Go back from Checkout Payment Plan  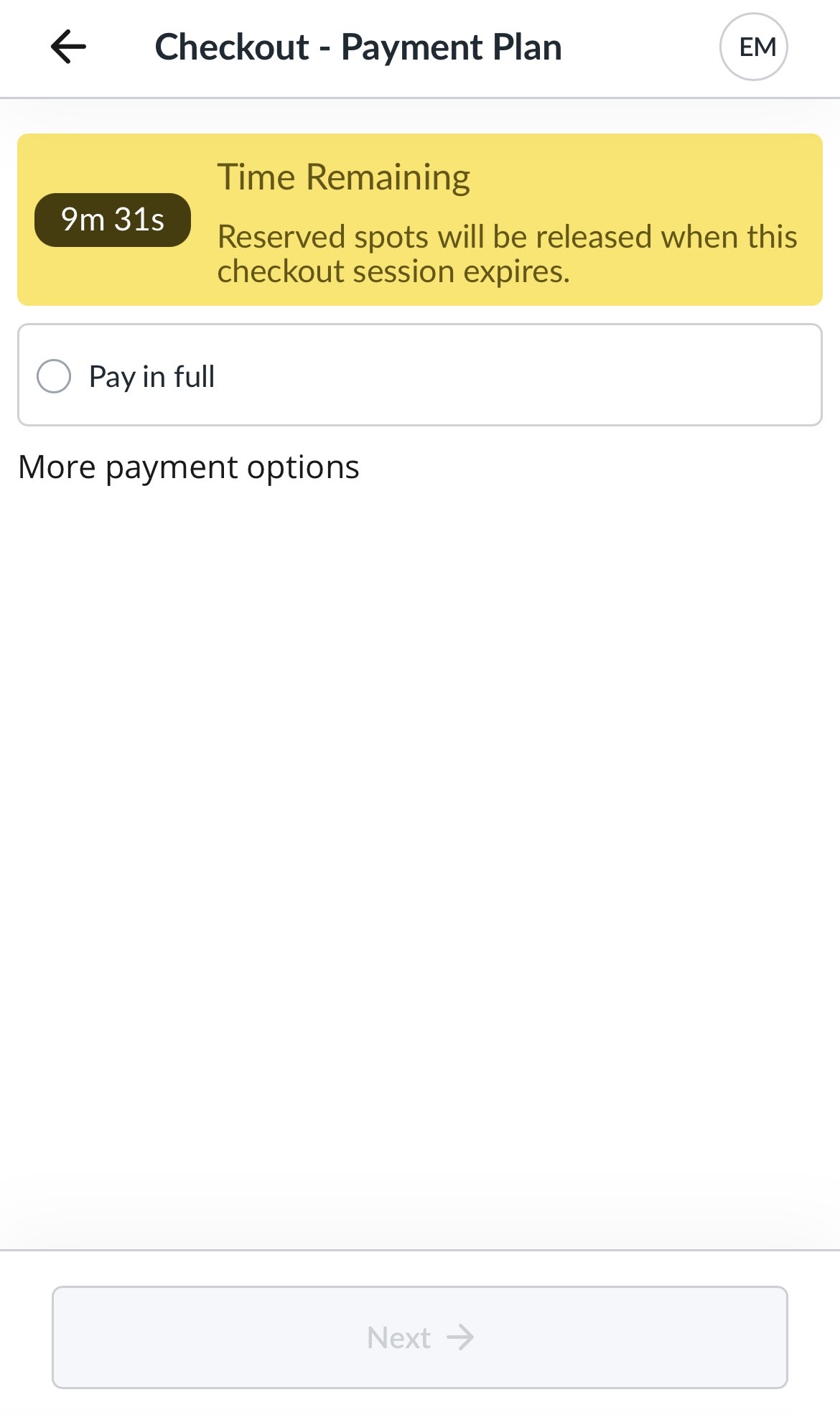click(x=69, y=47)
